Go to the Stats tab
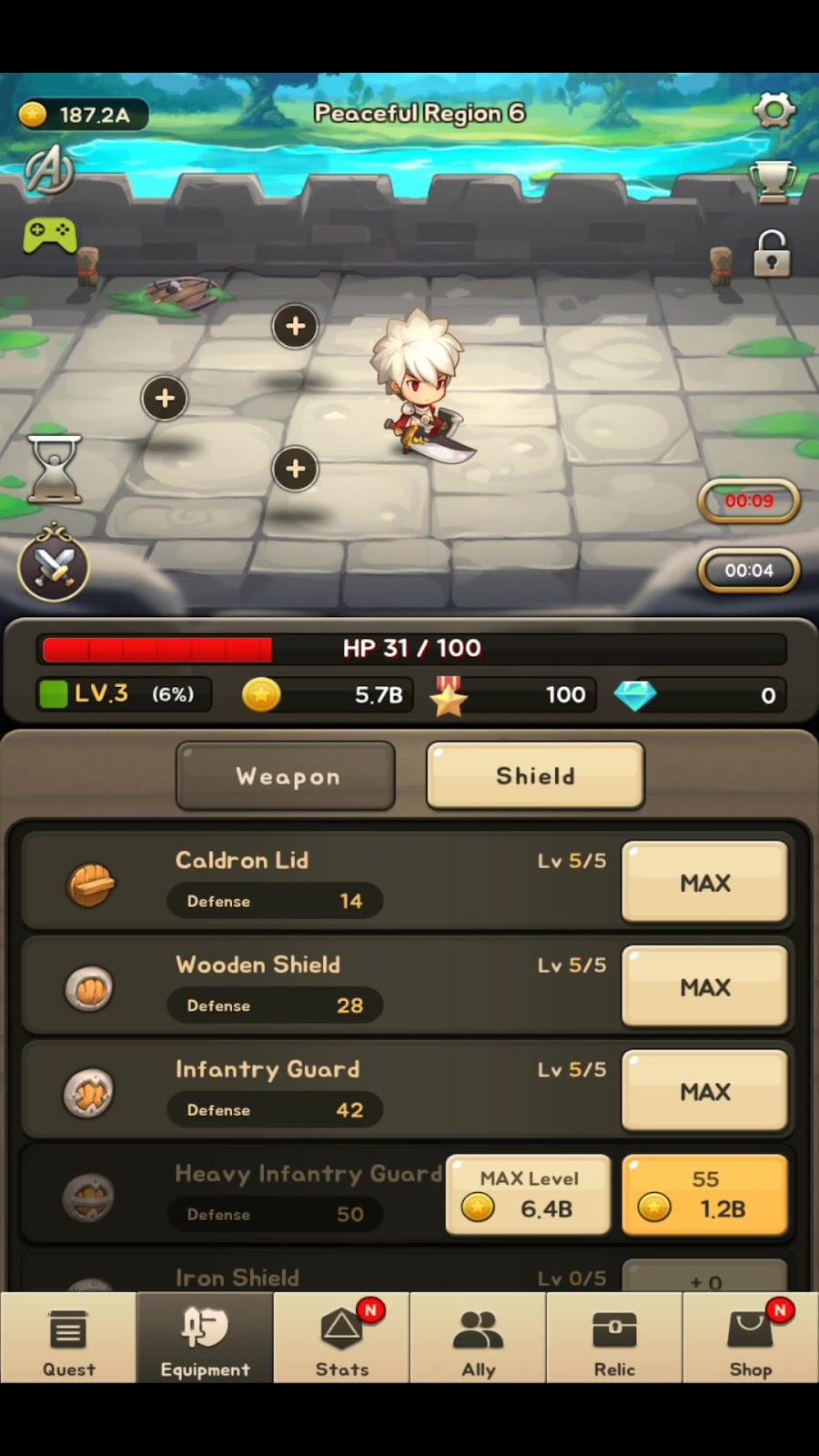Viewport: 819px width, 1456px height. [341, 1340]
